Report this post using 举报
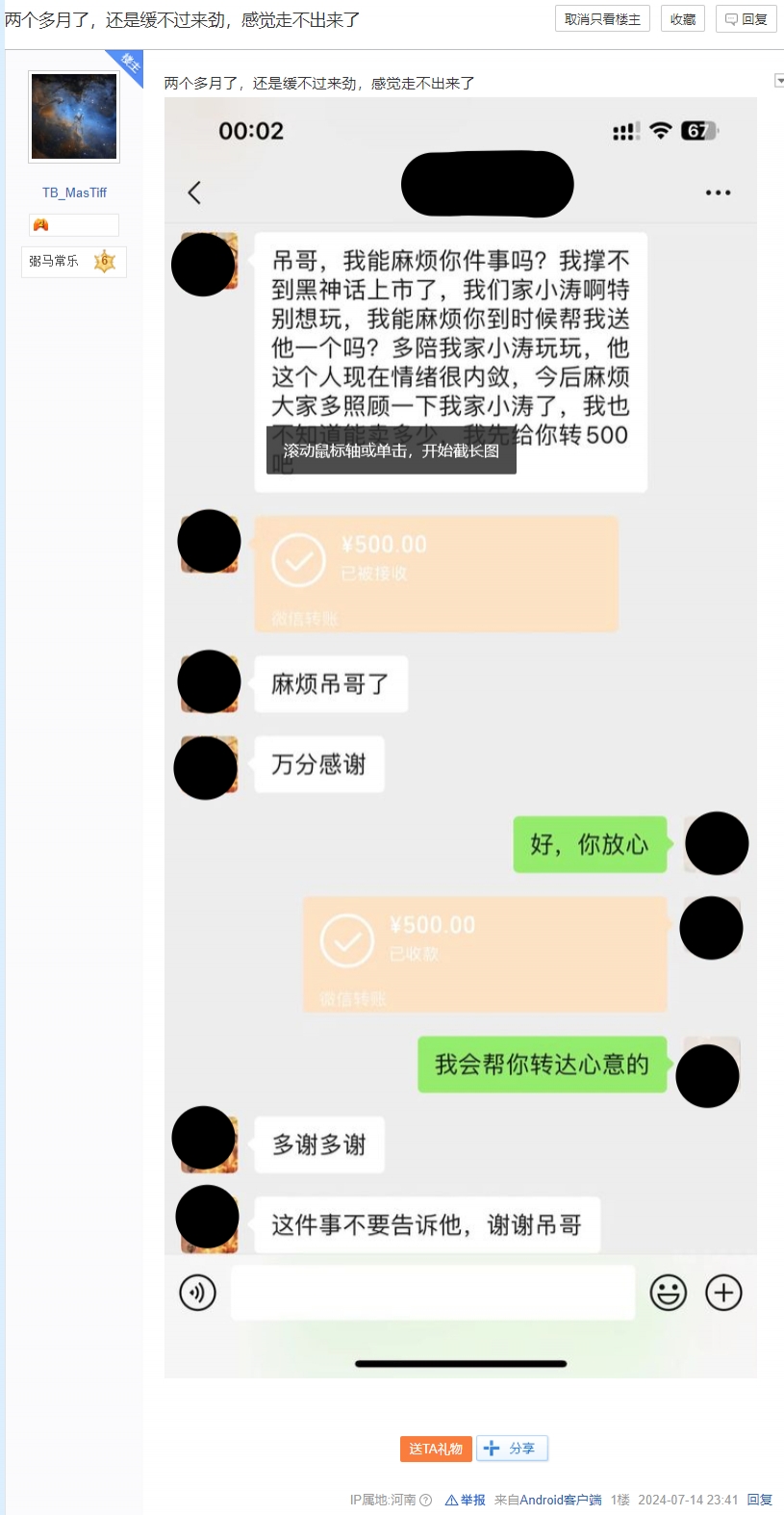The width and height of the screenshot is (784, 1515). [466, 1500]
